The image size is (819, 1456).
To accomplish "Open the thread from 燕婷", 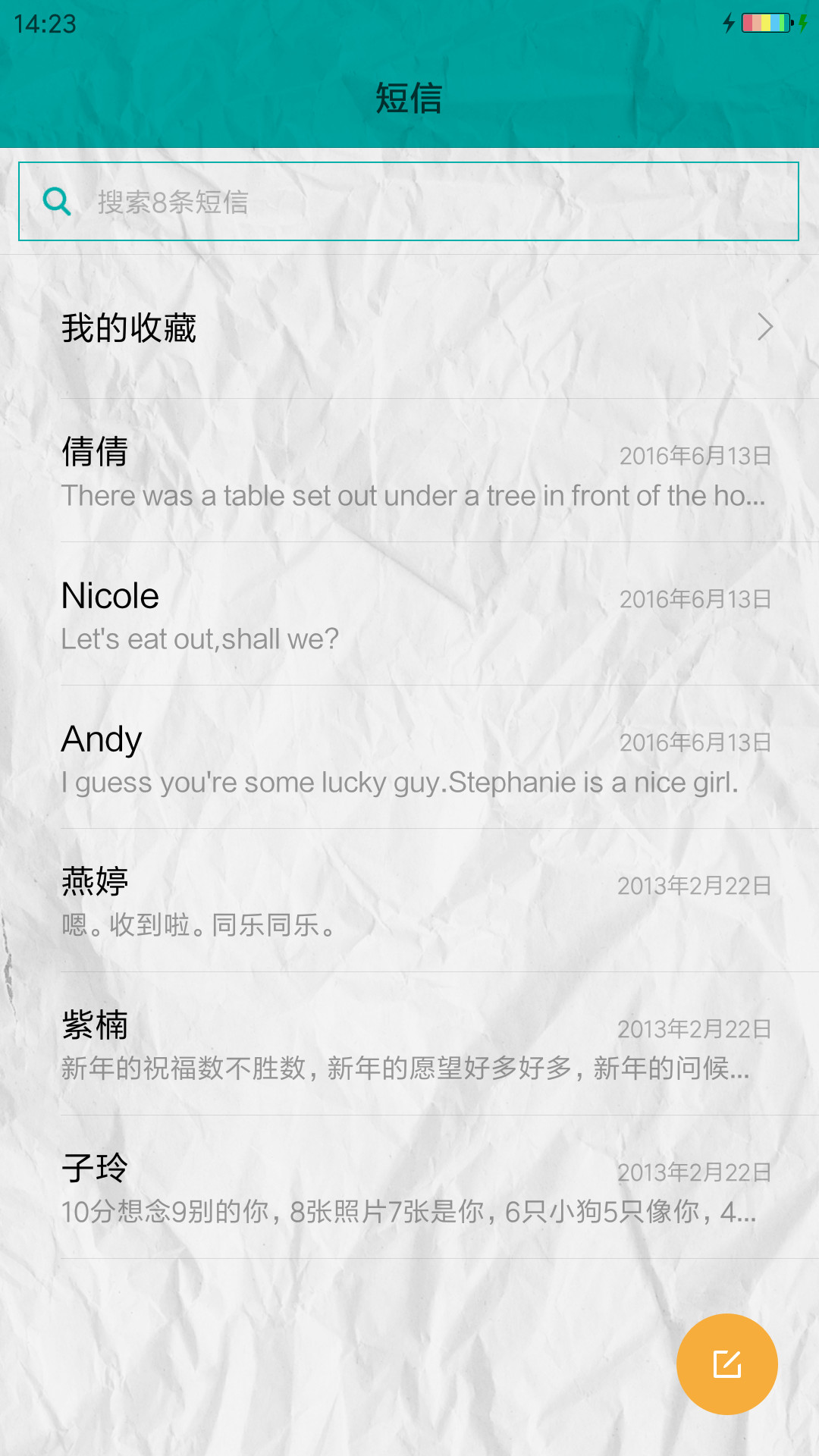I will 409,901.
